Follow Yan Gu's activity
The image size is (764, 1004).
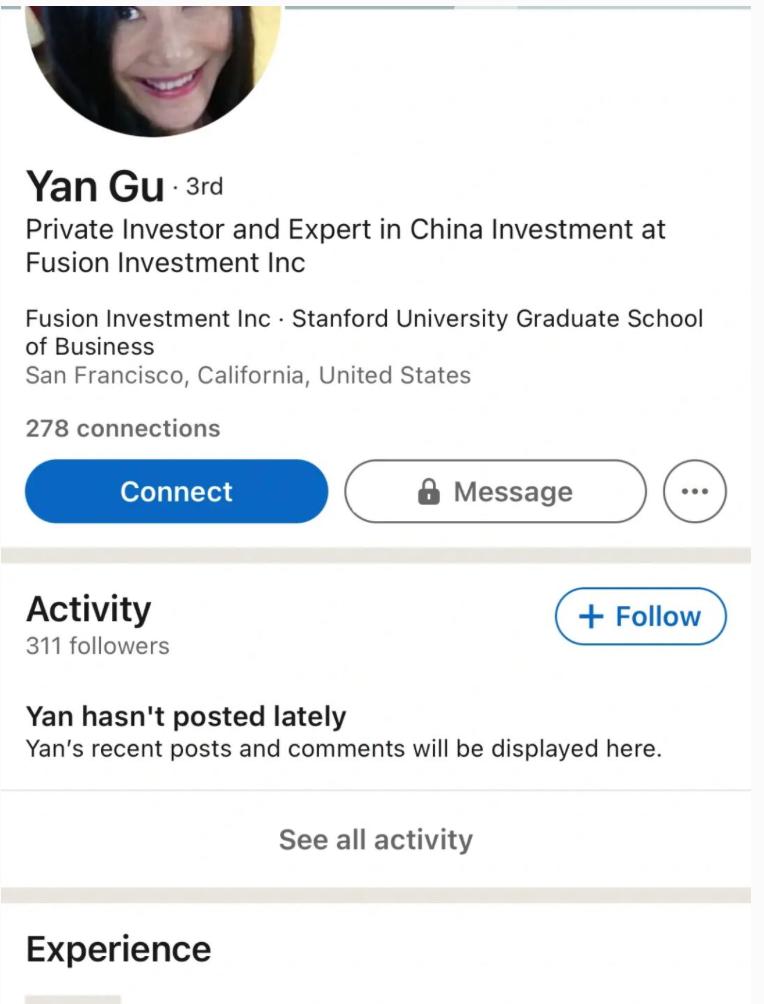[640, 616]
